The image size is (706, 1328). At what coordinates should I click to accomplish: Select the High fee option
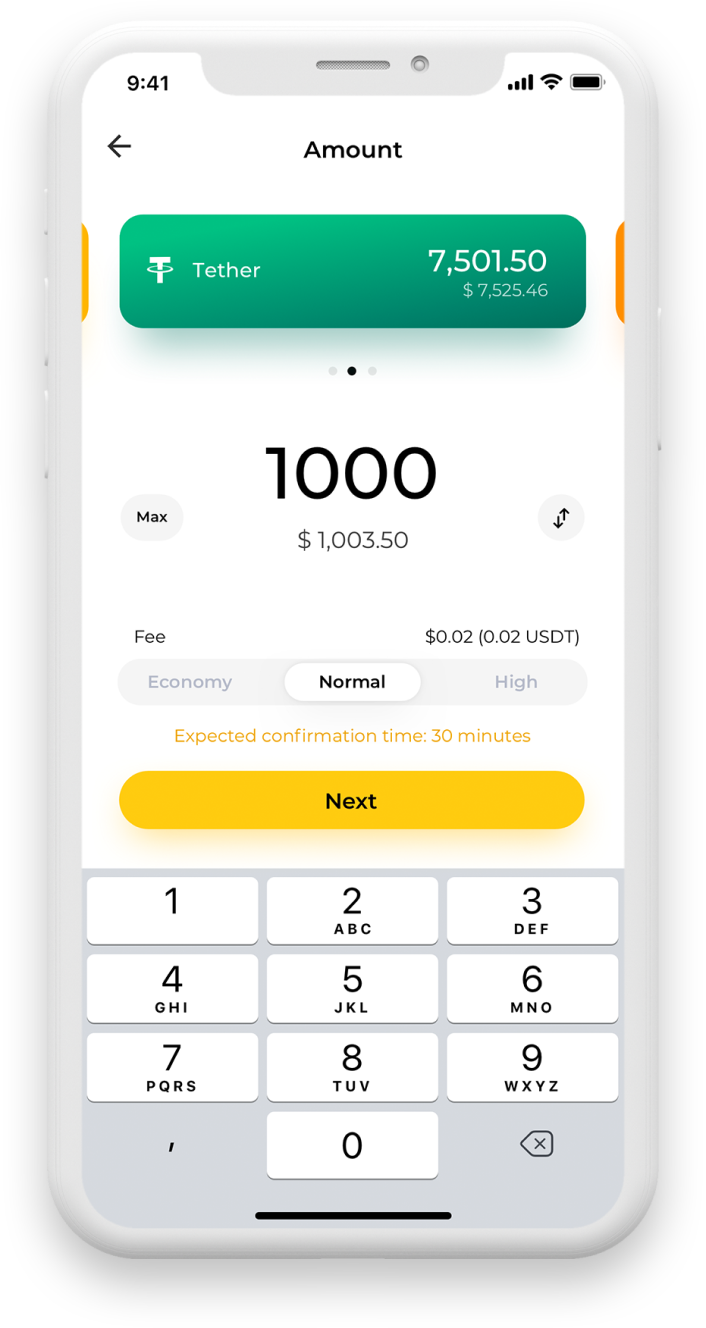coord(516,682)
